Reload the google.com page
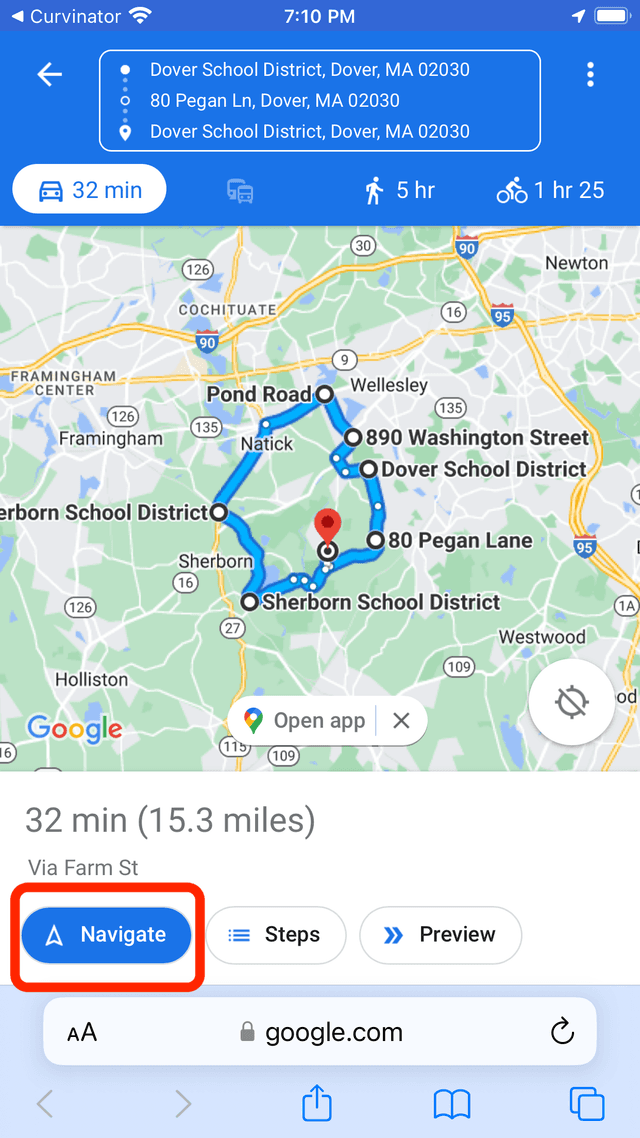640x1138 pixels. coord(562,1031)
